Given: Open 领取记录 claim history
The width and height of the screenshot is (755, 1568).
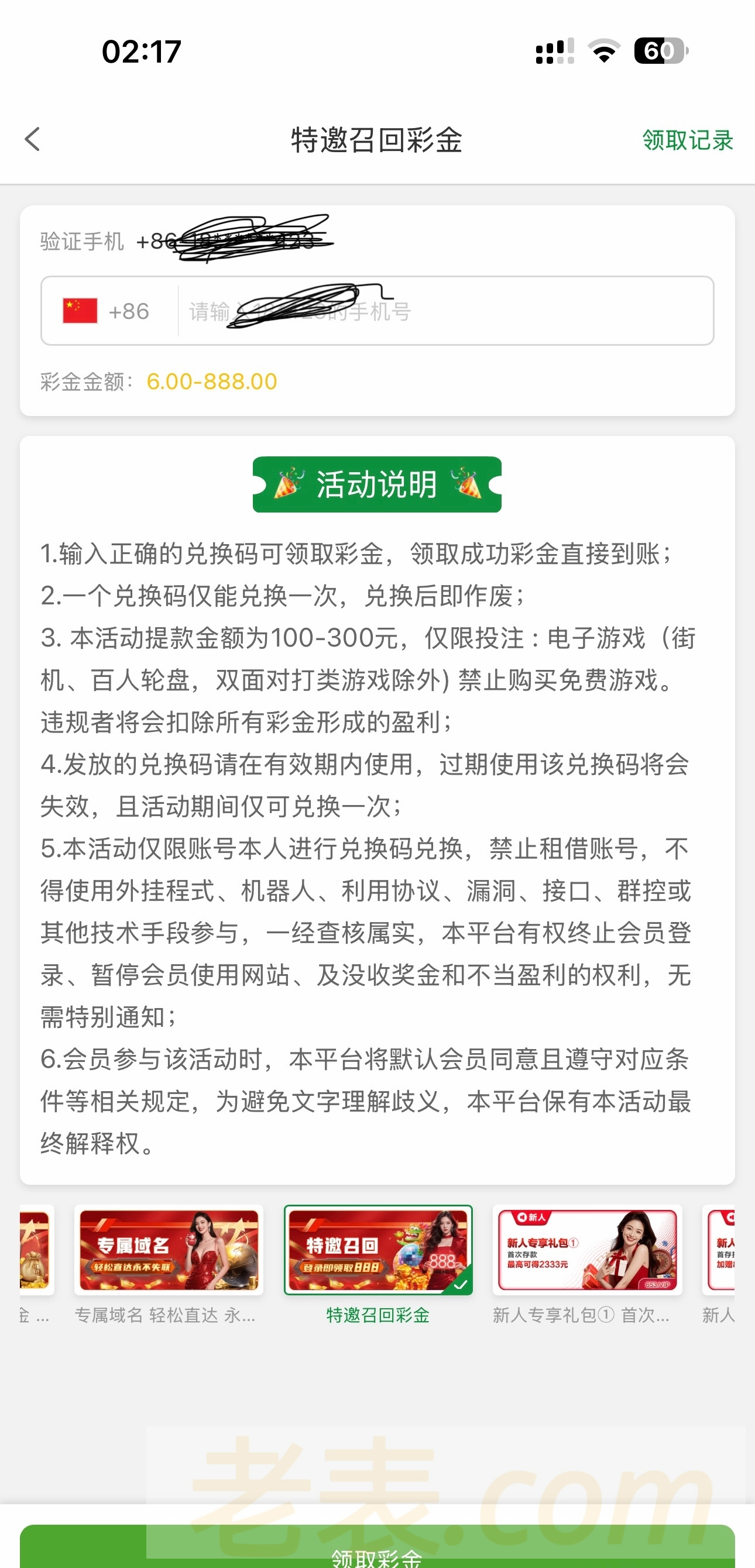Looking at the screenshot, I should tap(688, 140).
